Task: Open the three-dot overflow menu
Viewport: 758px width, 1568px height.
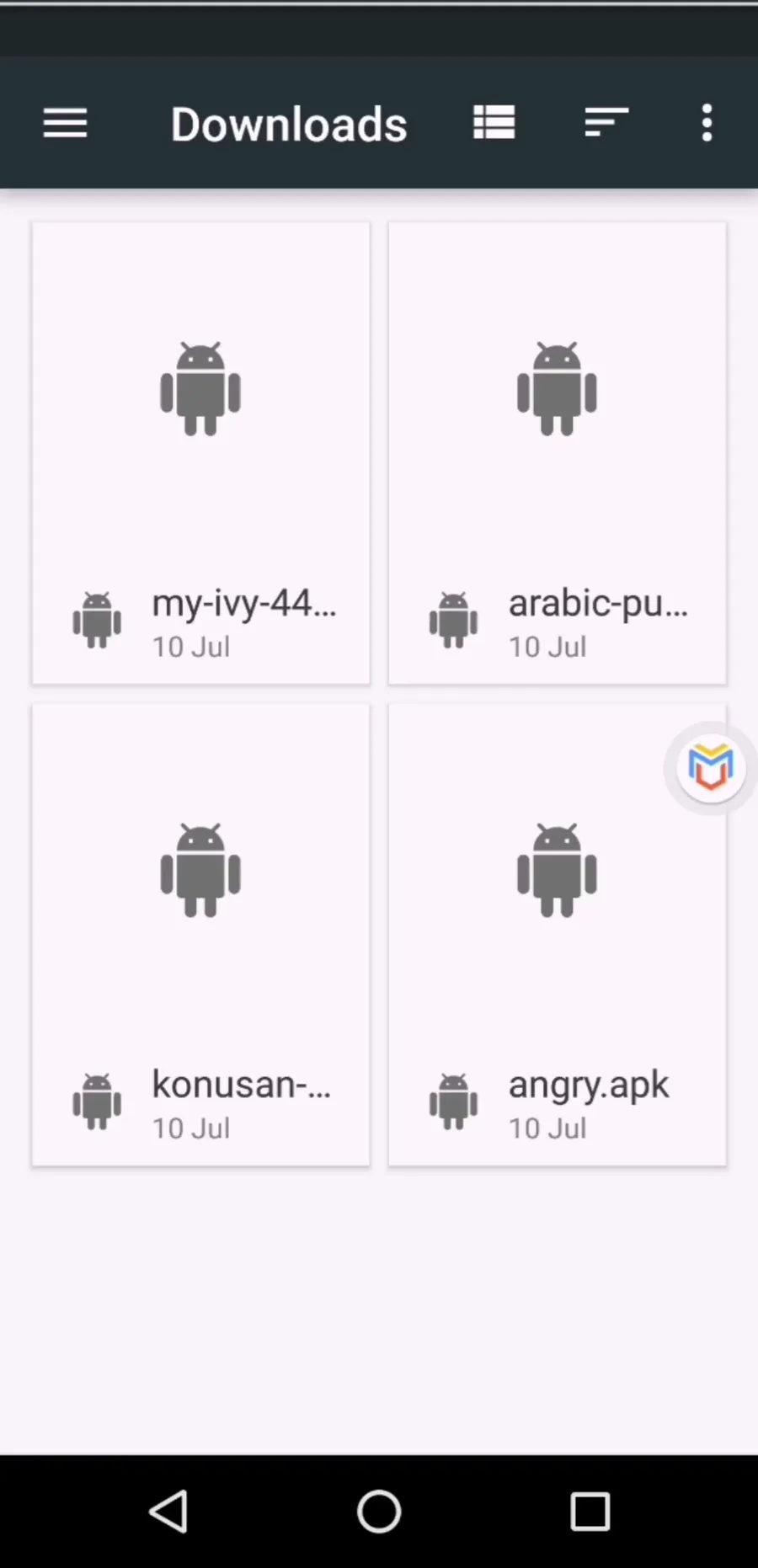Action: coord(707,123)
